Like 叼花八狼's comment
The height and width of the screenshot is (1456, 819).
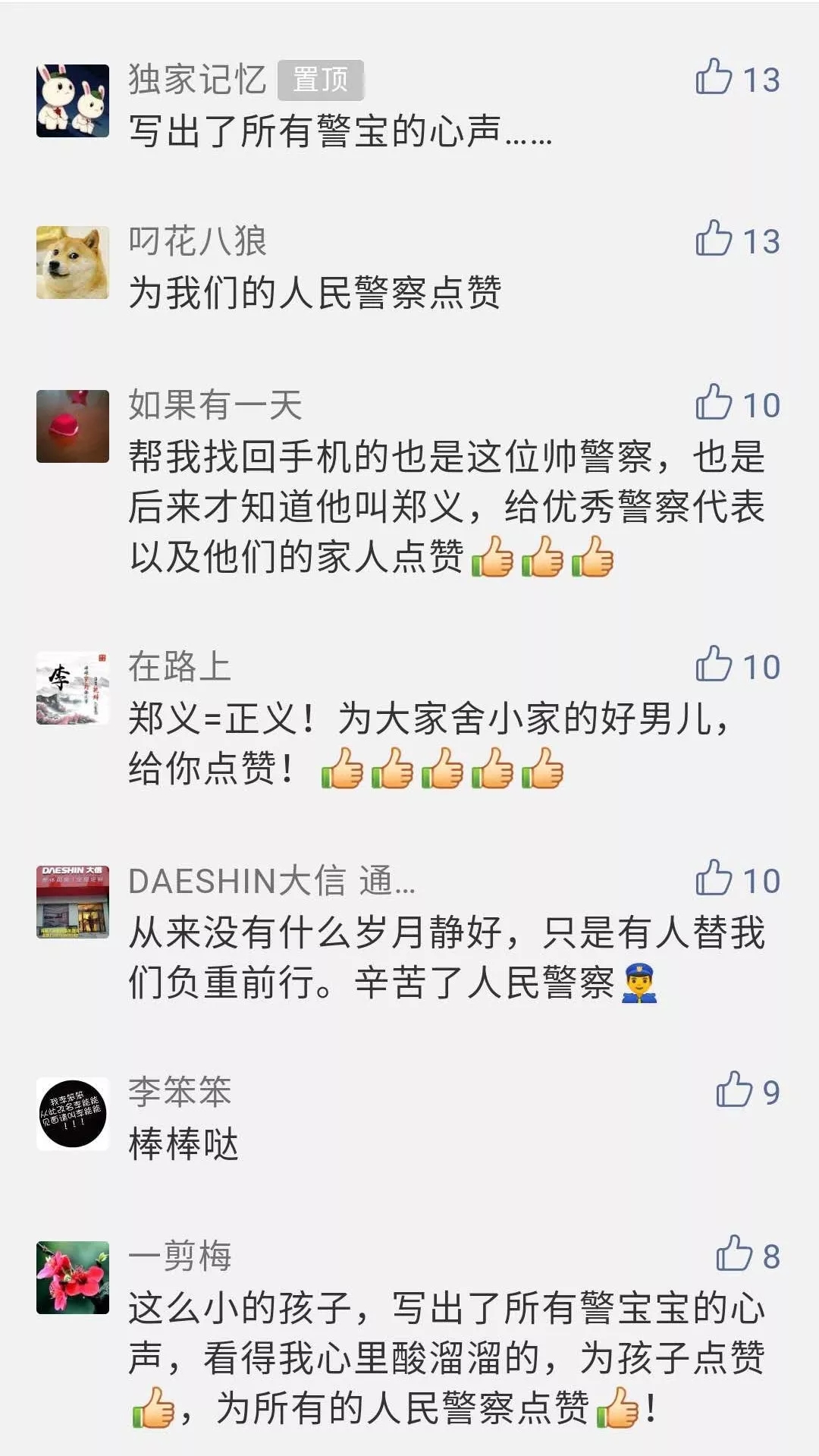point(714,238)
